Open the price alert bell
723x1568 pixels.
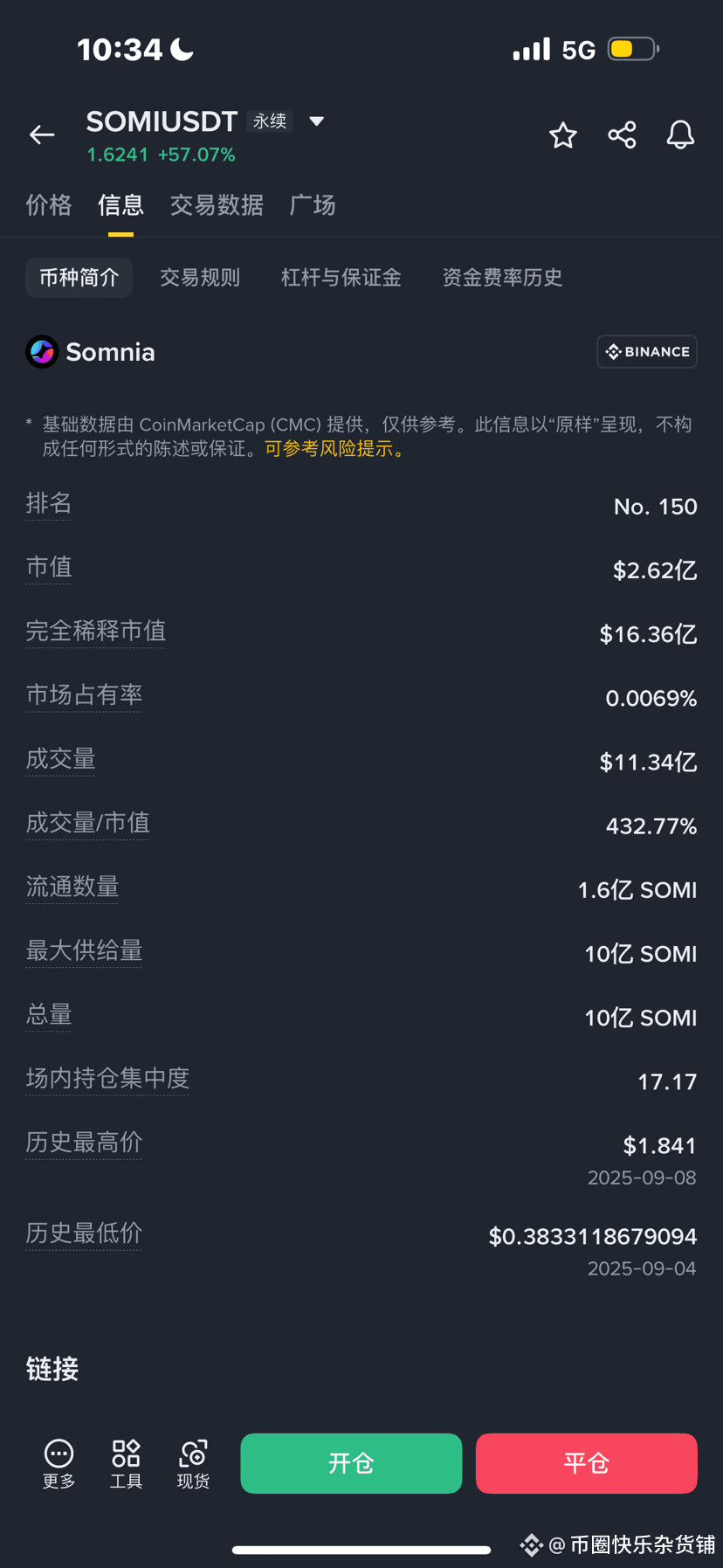click(x=680, y=135)
